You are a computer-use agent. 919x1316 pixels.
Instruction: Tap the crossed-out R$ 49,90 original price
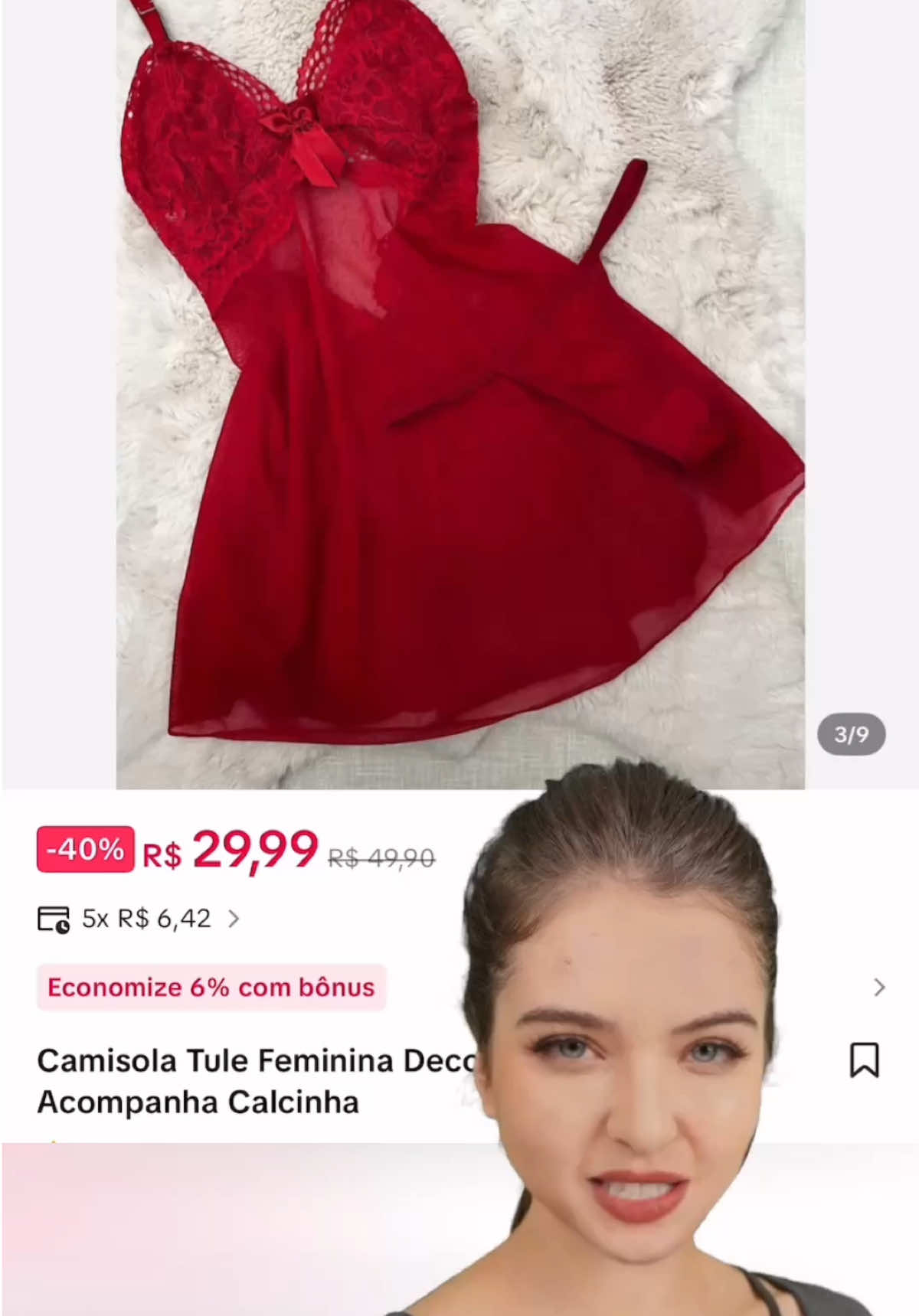(x=380, y=858)
